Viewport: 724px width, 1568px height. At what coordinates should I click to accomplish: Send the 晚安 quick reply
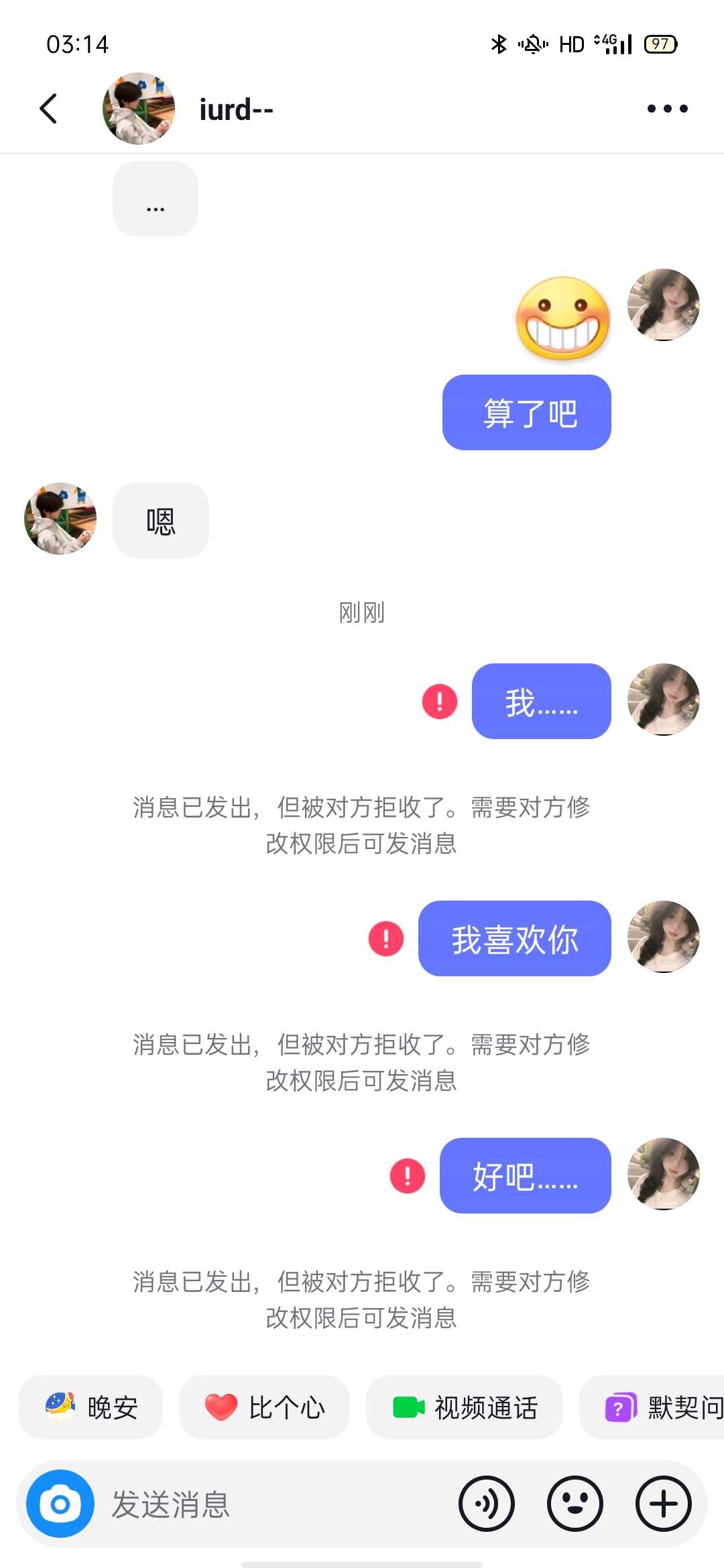pos(90,1407)
